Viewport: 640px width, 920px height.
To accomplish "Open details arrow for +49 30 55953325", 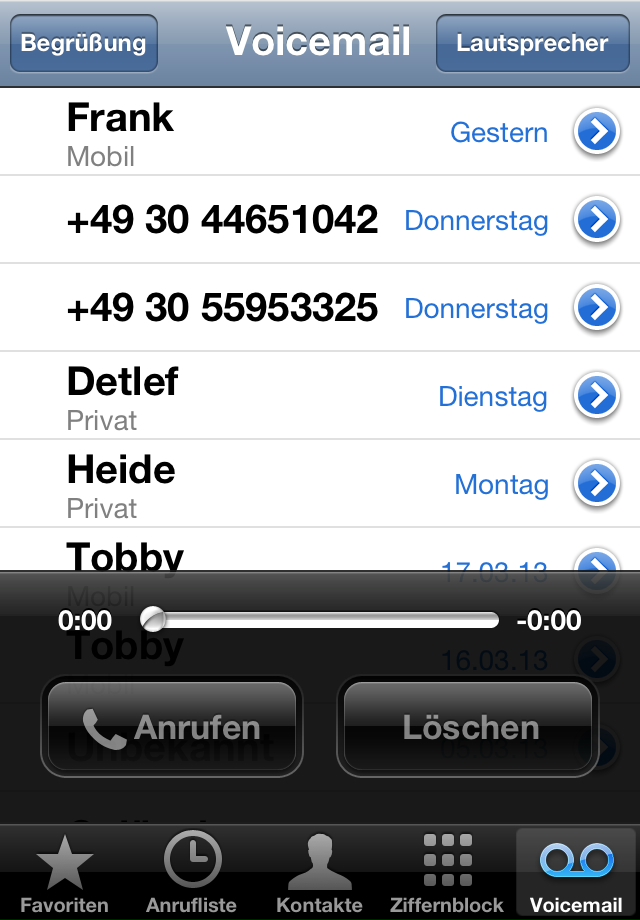I will pyautogui.click(x=596, y=309).
